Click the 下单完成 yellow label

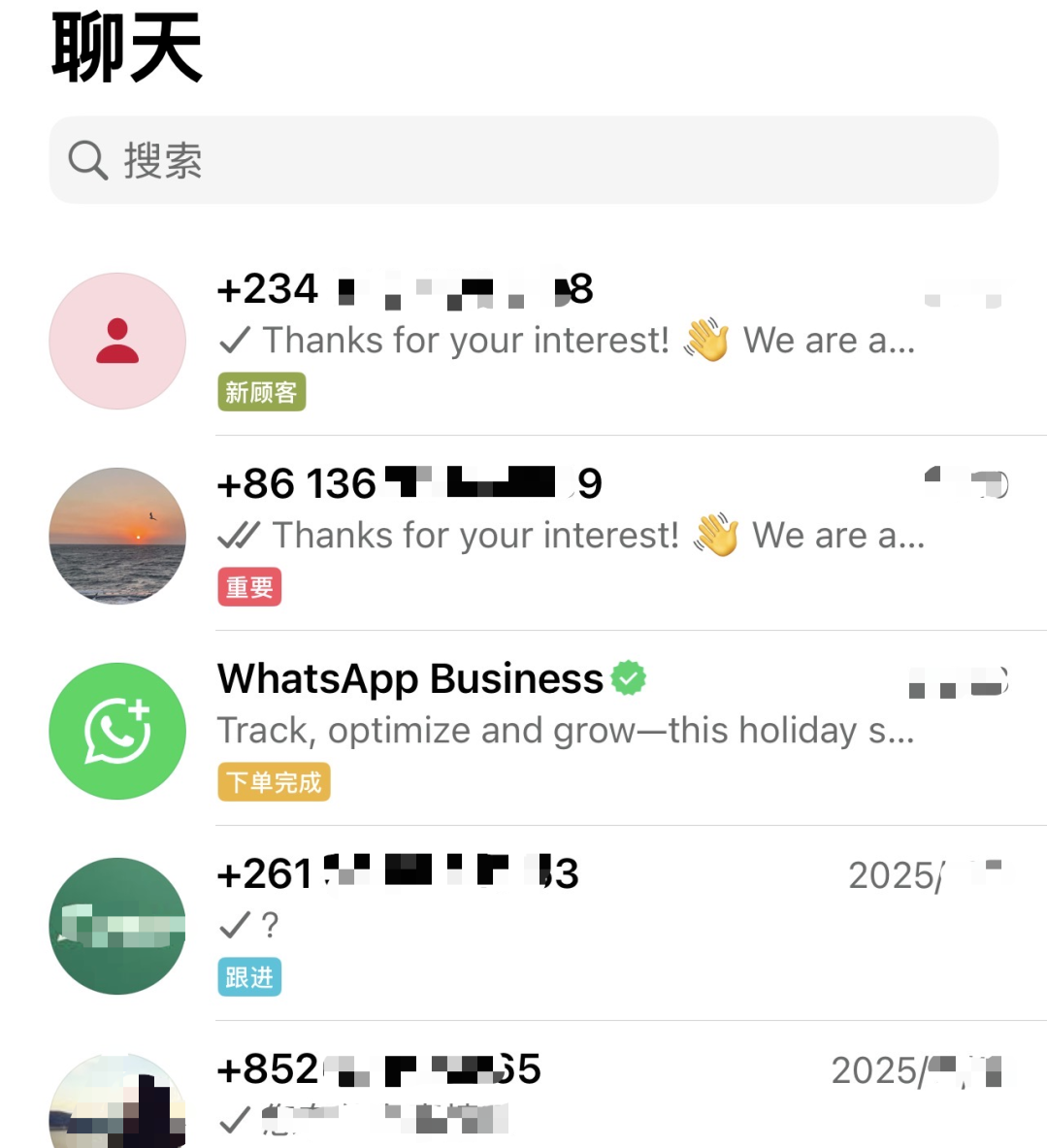275,783
